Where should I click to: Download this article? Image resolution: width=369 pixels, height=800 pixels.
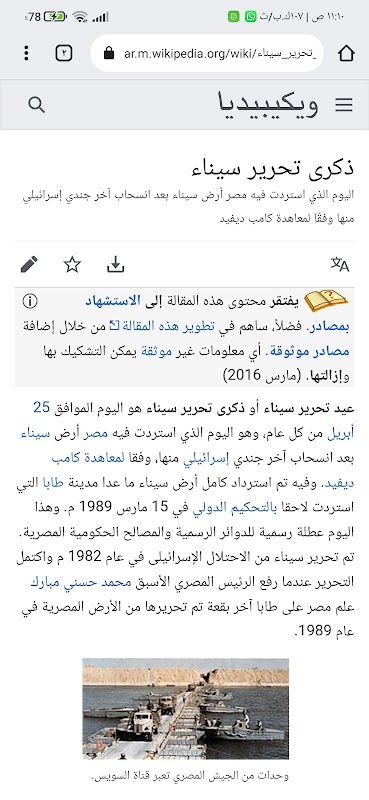116,265
